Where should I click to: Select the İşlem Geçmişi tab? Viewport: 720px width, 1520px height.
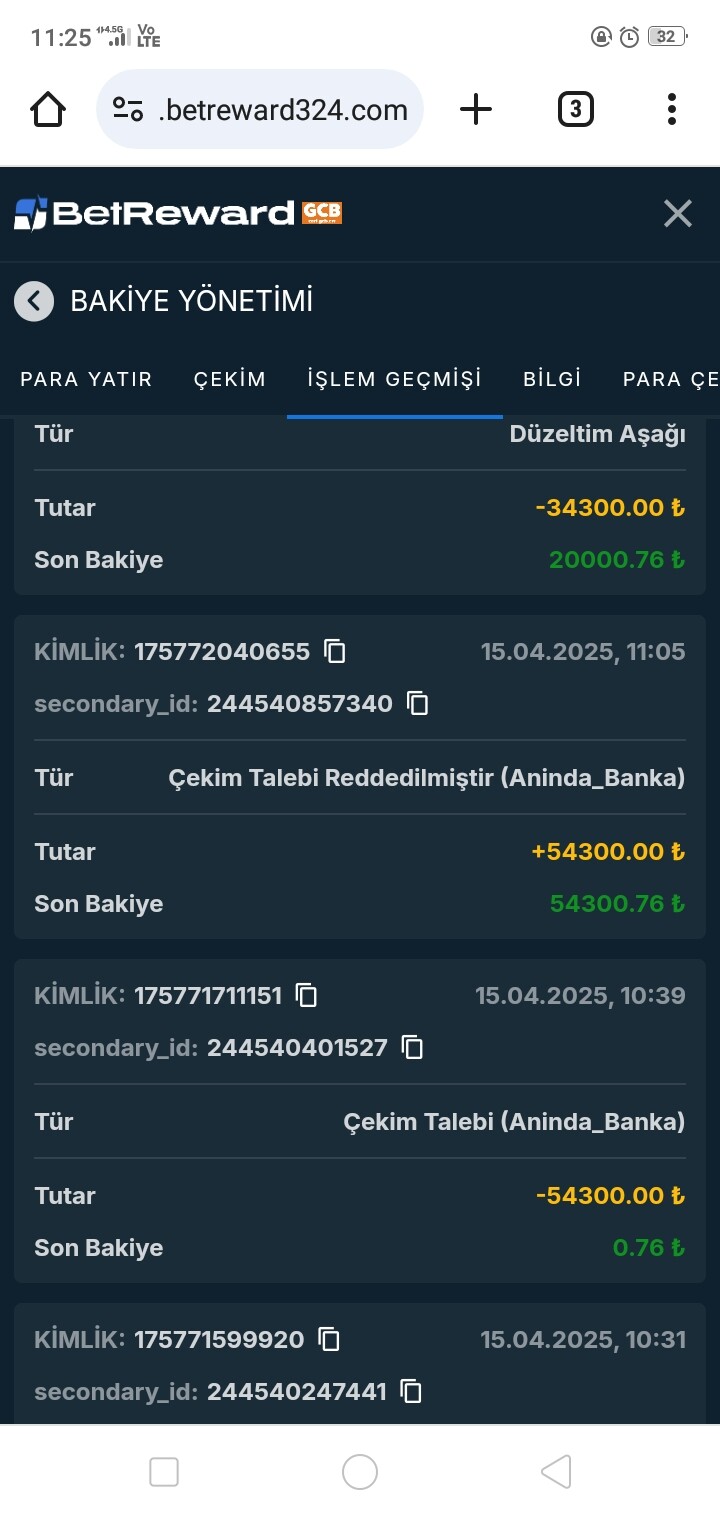pos(394,379)
